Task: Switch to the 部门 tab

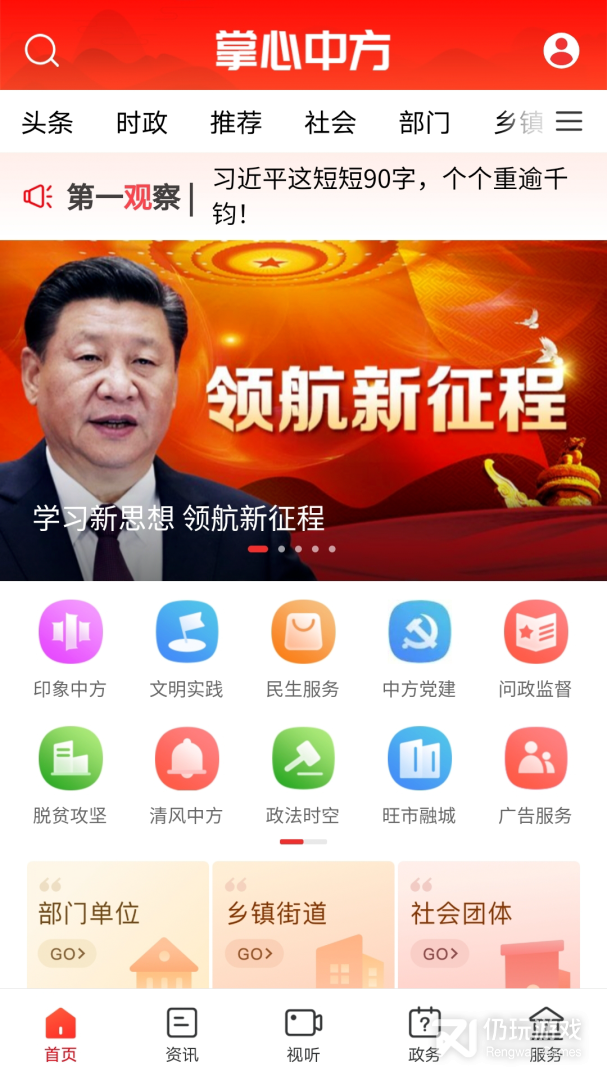Action: tap(424, 123)
